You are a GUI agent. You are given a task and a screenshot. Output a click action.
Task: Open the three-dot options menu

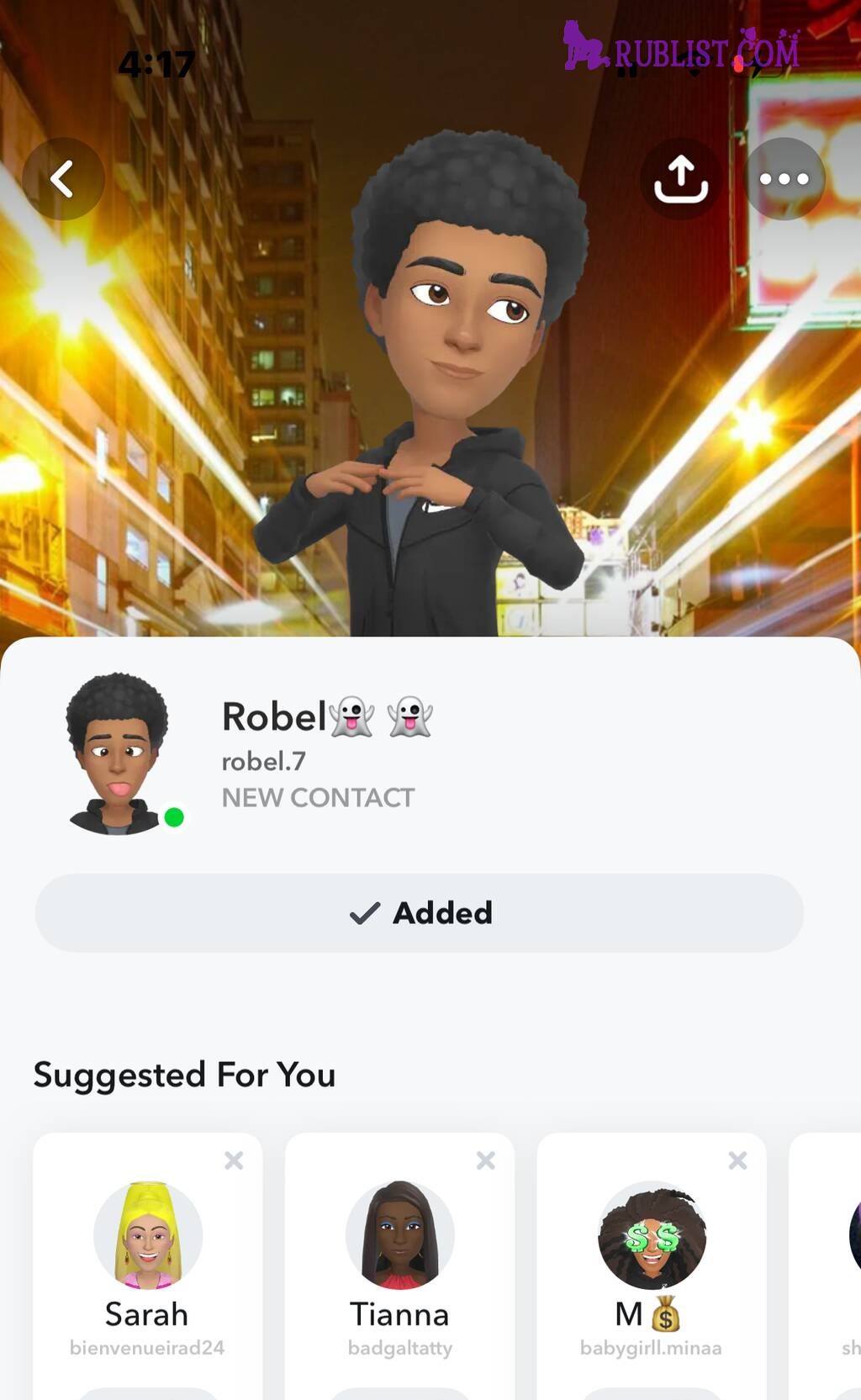click(784, 179)
